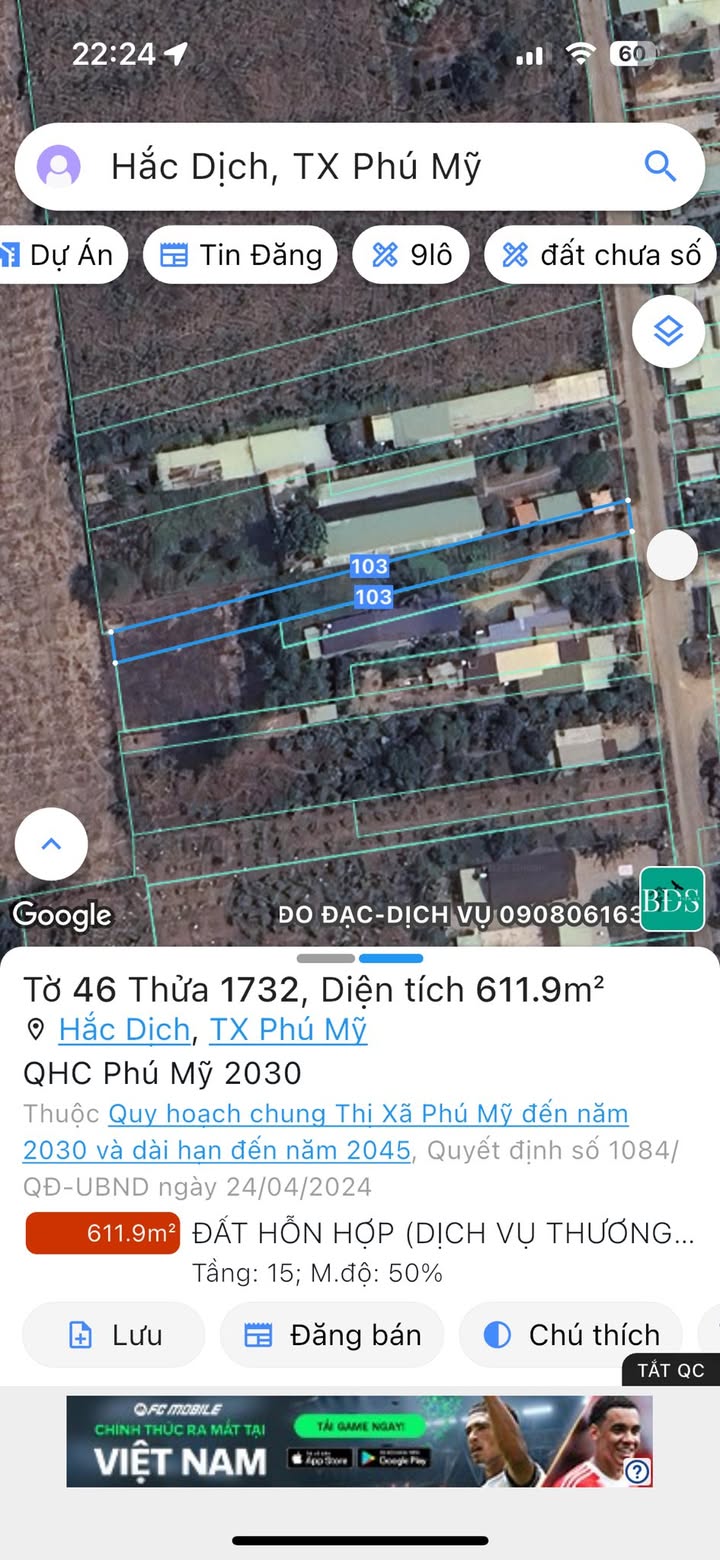Viewport: 720px width, 1560px height.
Task: Select the đất chưa số chip
Action: [601, 255]
